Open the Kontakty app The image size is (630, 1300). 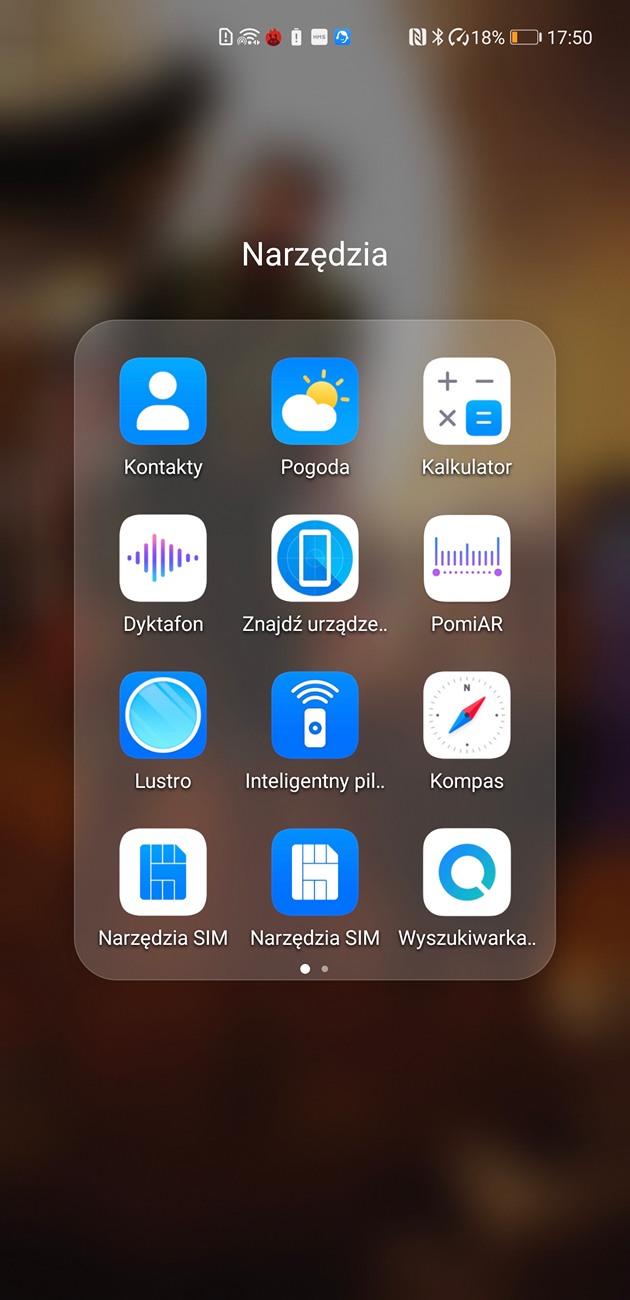click(x=163, y=401)
